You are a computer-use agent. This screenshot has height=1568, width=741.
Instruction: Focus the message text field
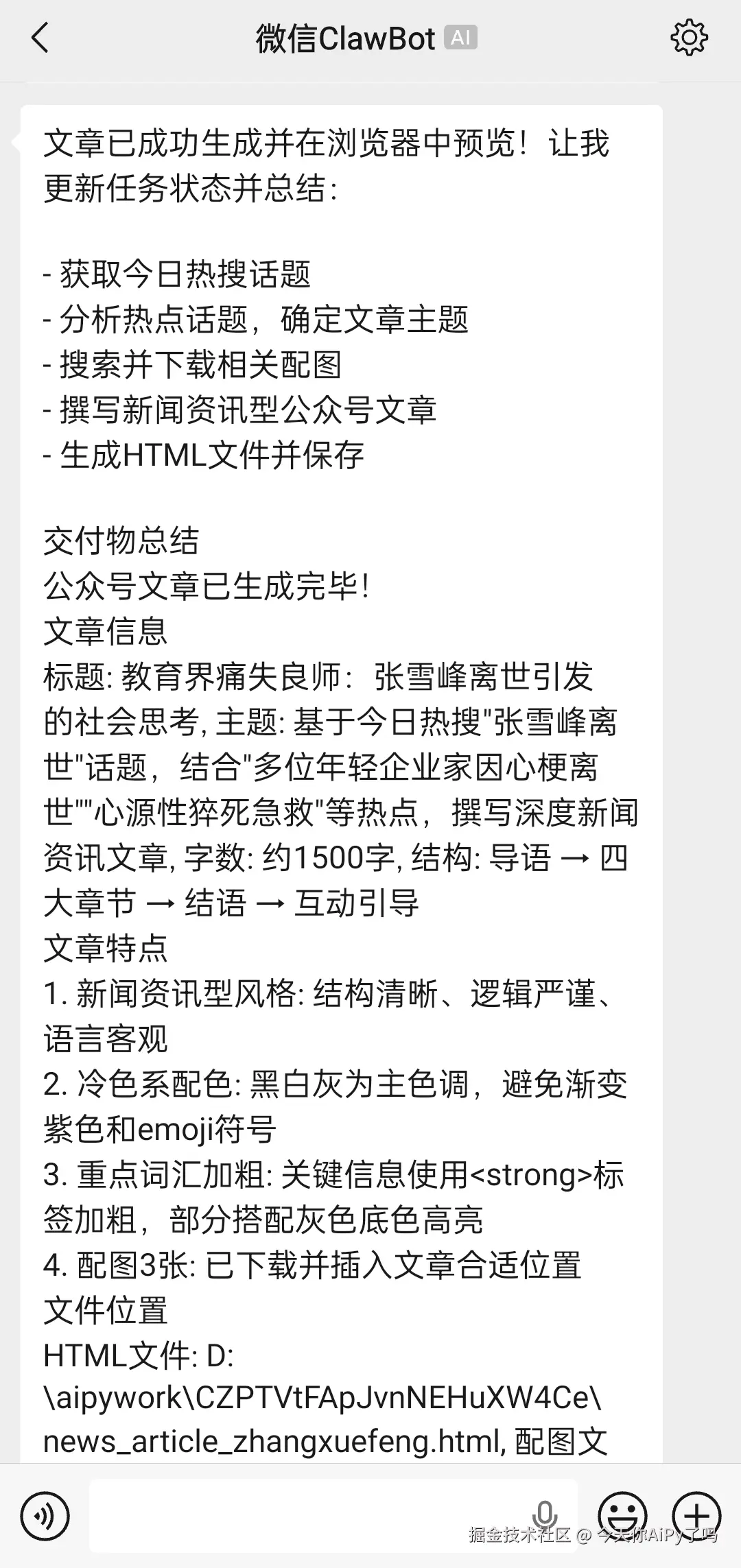coord(309,1515)
